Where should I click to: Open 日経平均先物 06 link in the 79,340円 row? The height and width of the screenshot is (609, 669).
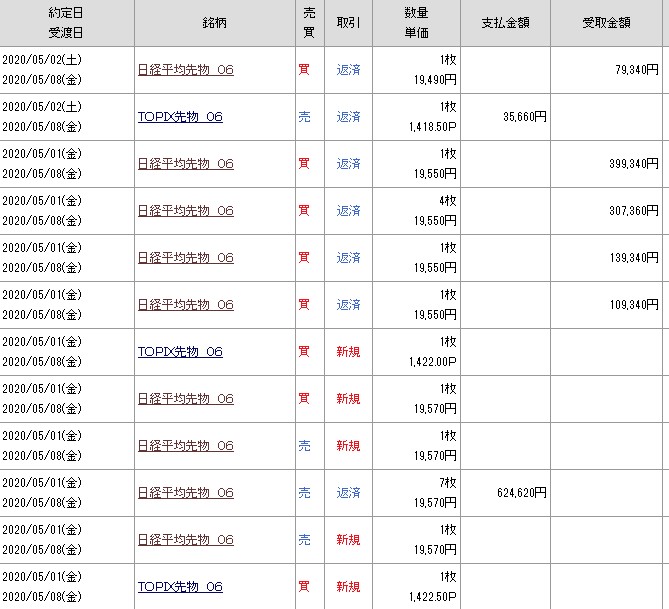(x=185, y=70)
